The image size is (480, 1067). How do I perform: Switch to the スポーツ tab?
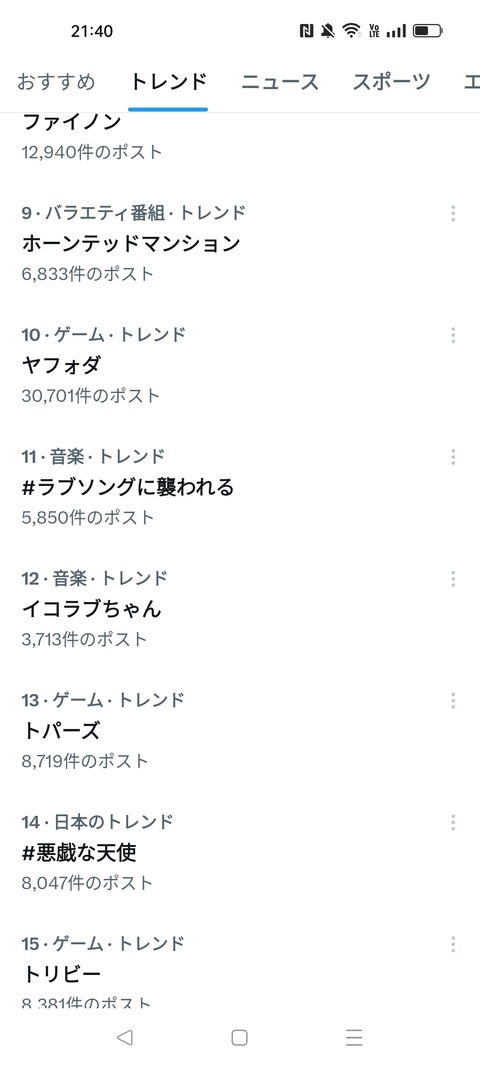point(391,82)
